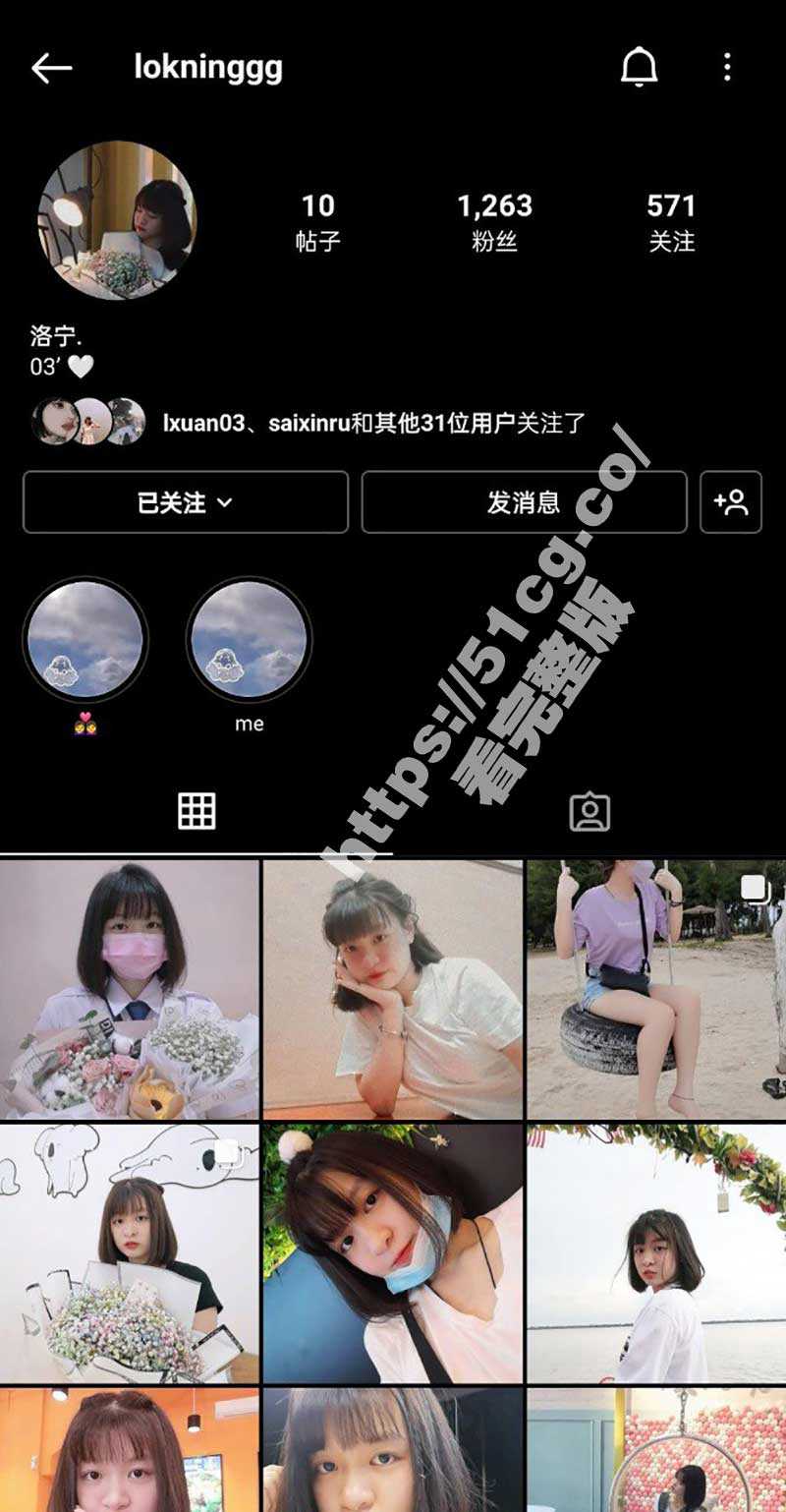The height and width of the screenshot is (1512, 786).
Task: Open the selfie with blue mask lowered
Action: [x=393, y=1253]
